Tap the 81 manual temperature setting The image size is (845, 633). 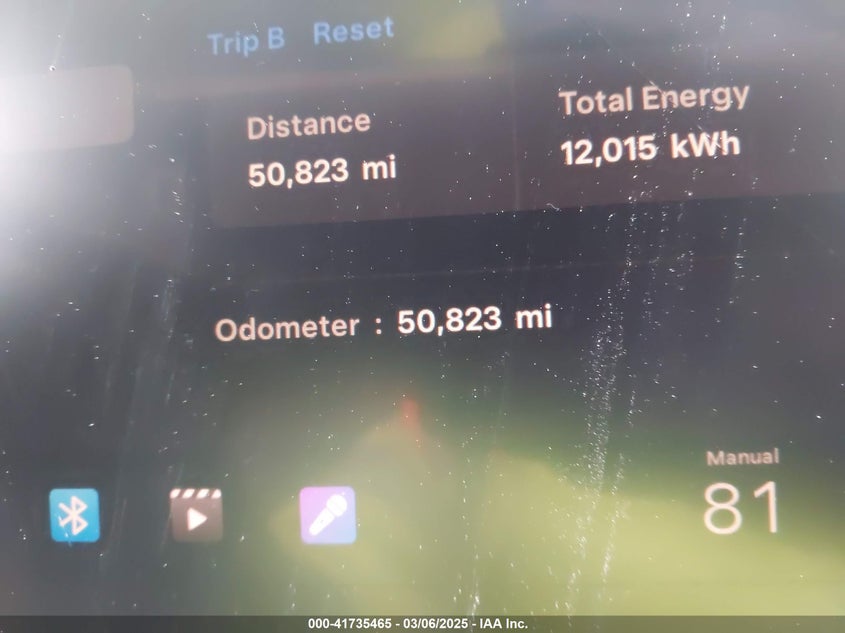click(741, 506)
